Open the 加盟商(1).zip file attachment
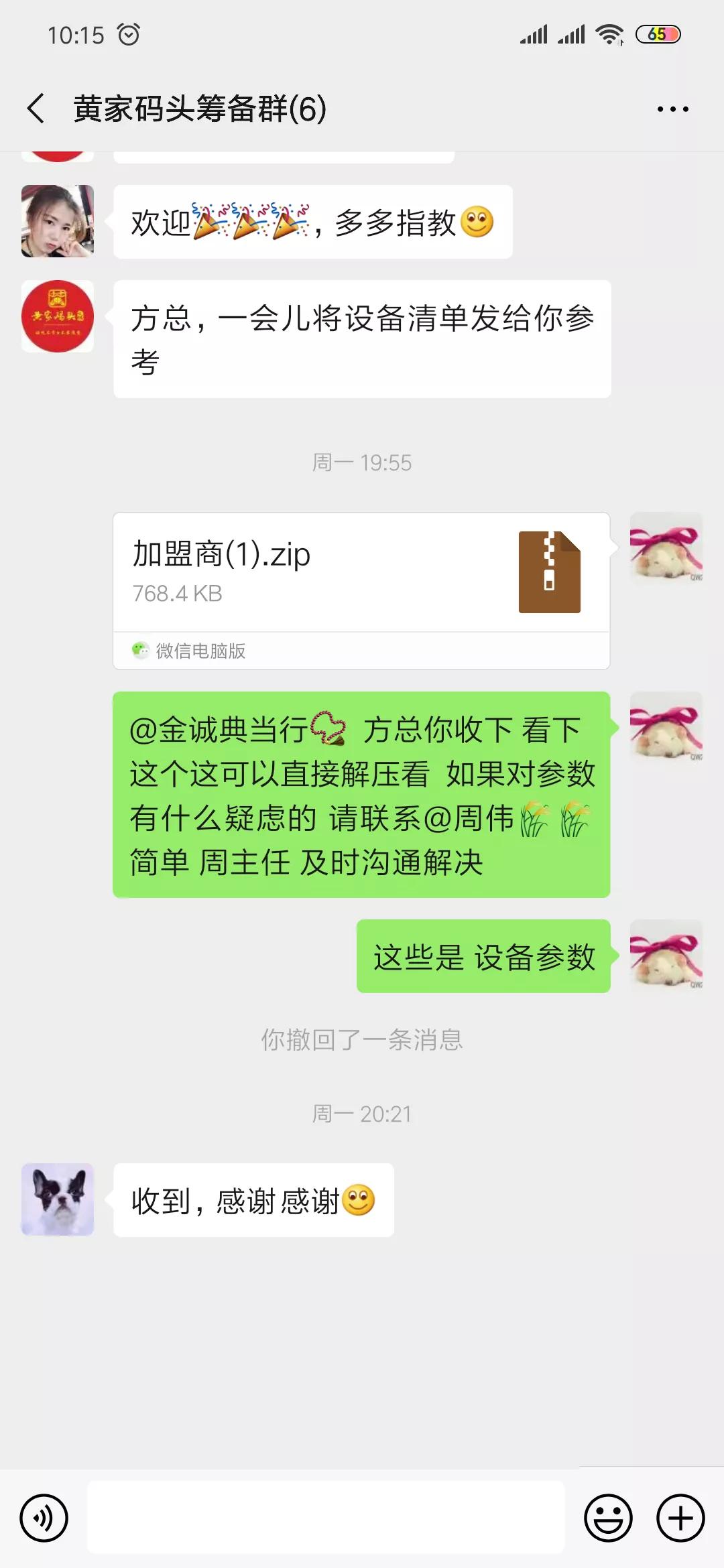724x1568 pixels. click(361, 574)
